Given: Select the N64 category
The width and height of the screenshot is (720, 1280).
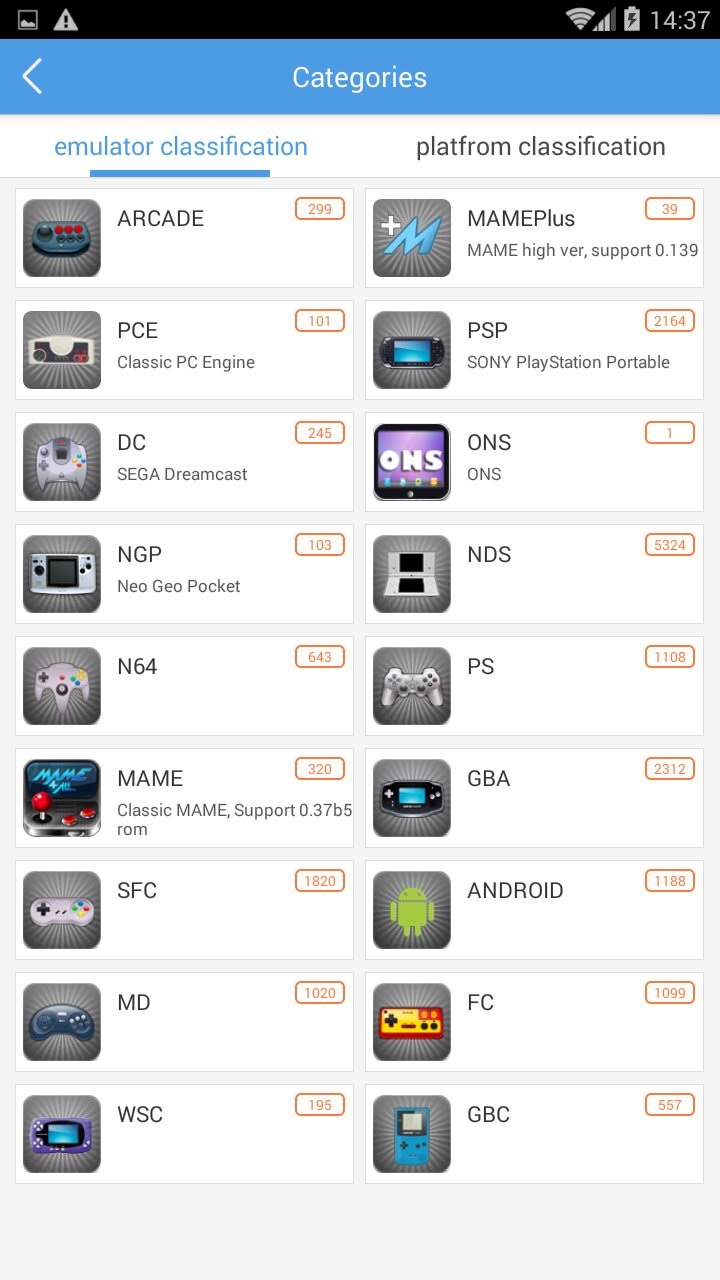Looking at the screenshot, I should click(185, 686).
